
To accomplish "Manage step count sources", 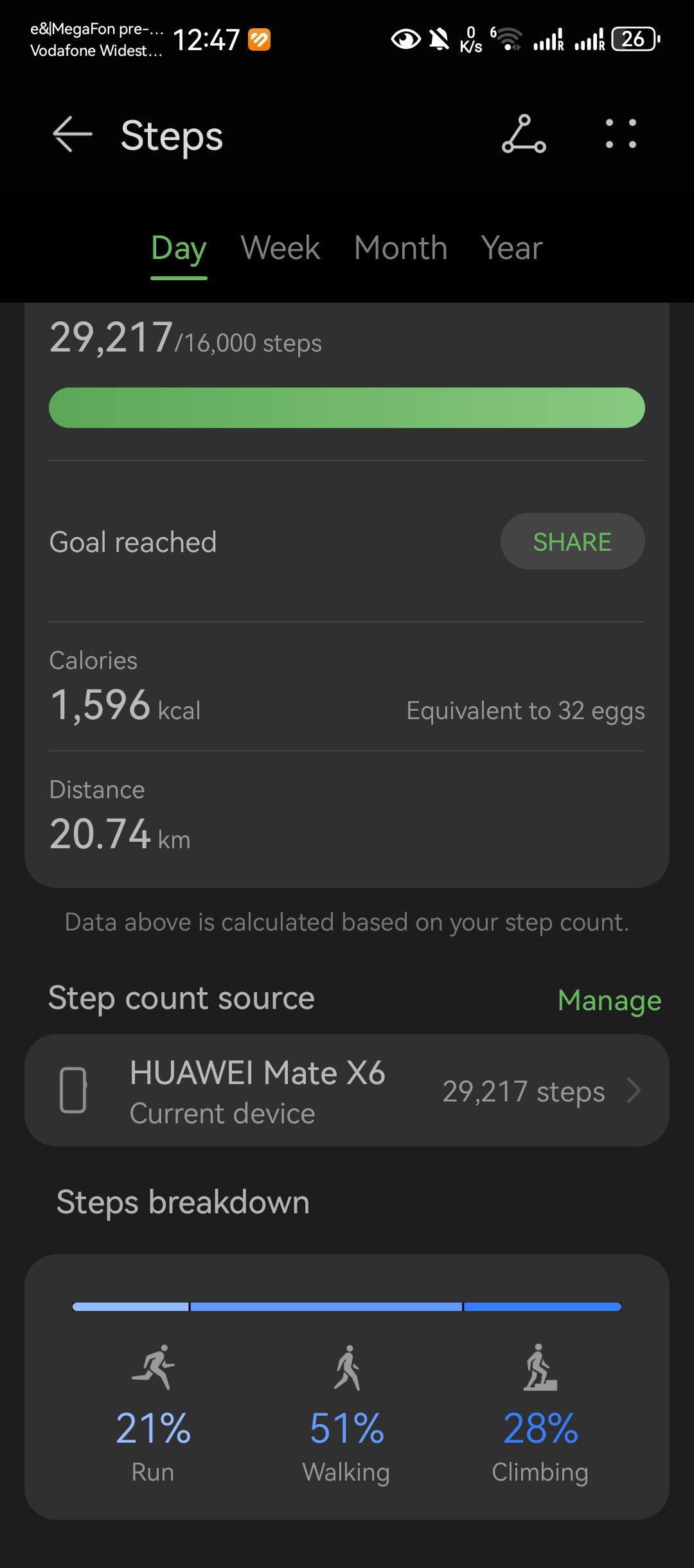I will 609,1001.
